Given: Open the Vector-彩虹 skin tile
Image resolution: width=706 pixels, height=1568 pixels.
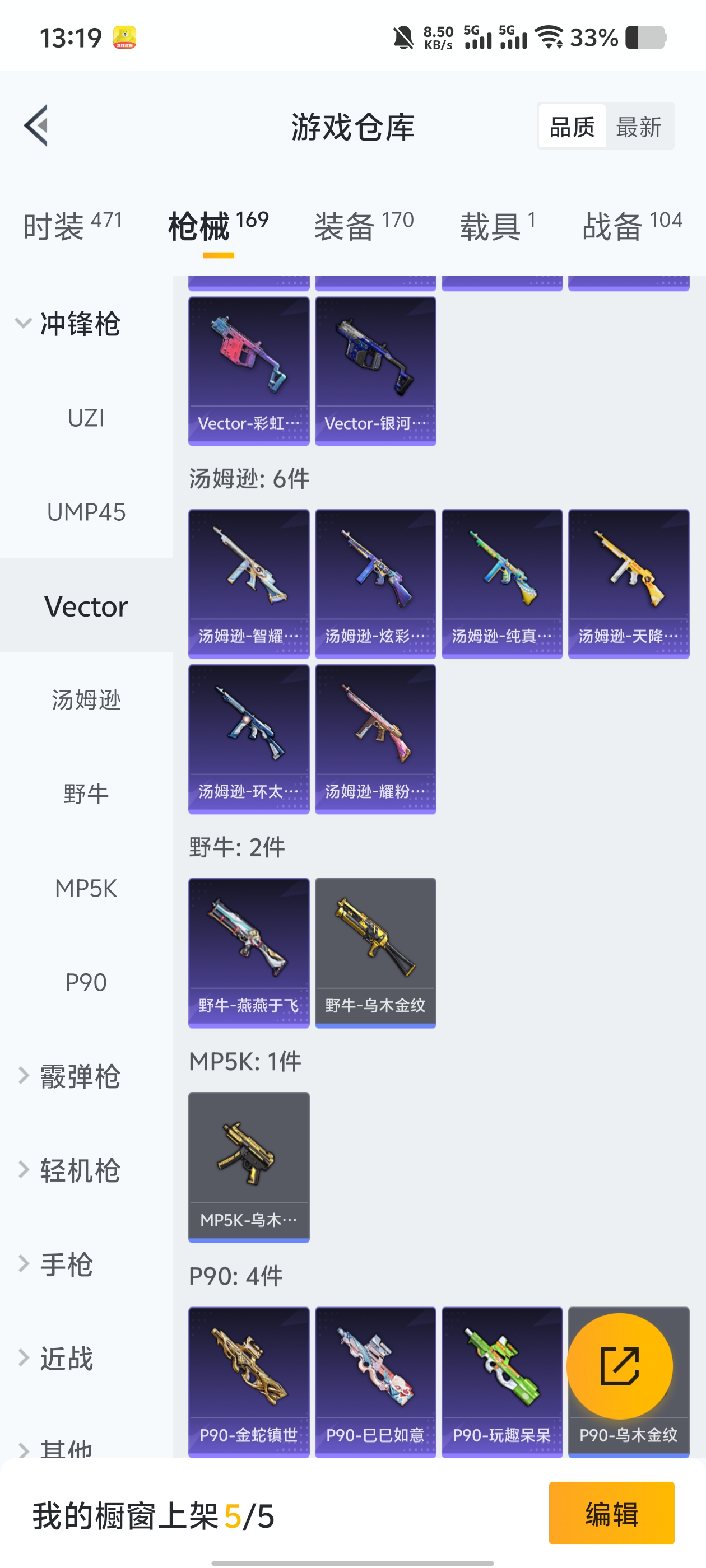Looking at the screenshot, I should point(249,371).
